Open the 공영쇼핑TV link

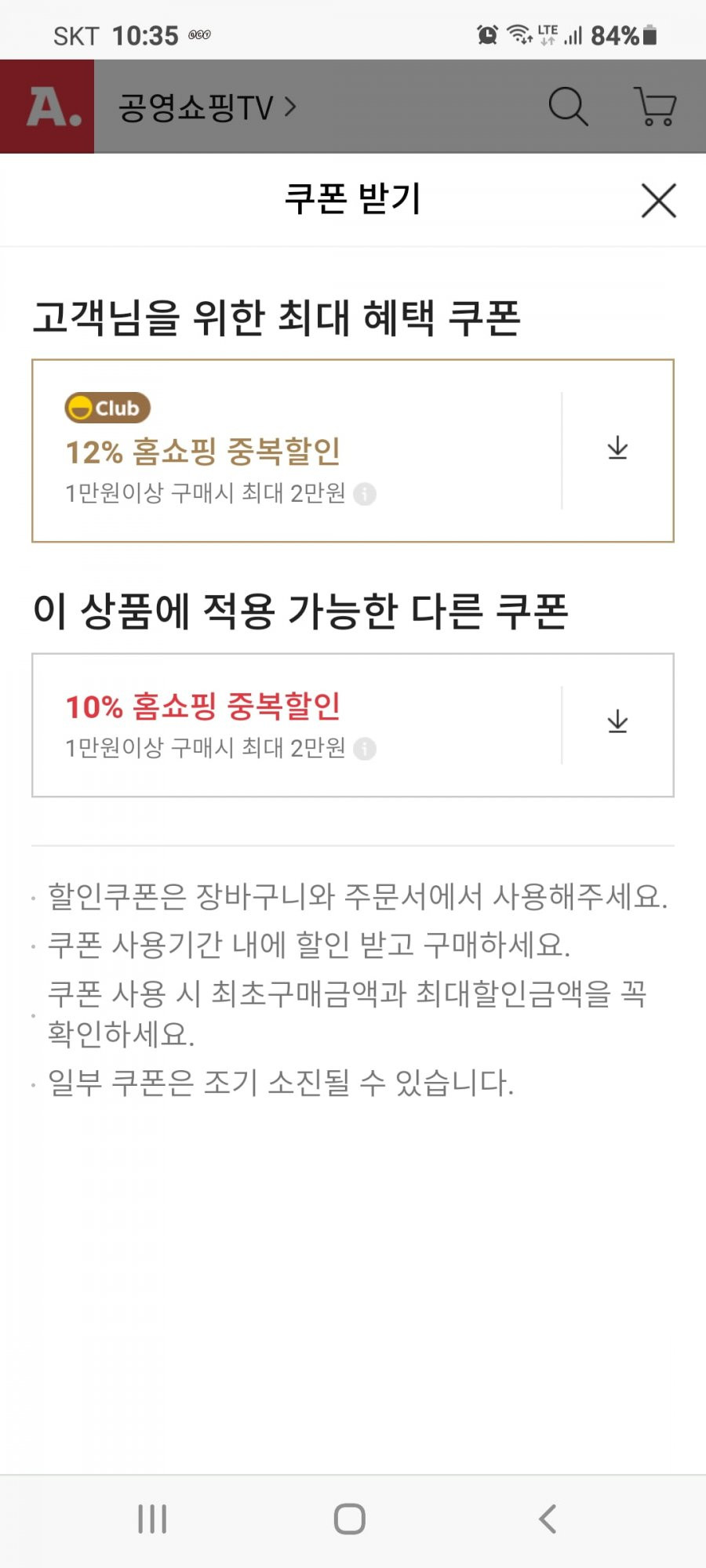pos(207,107)
